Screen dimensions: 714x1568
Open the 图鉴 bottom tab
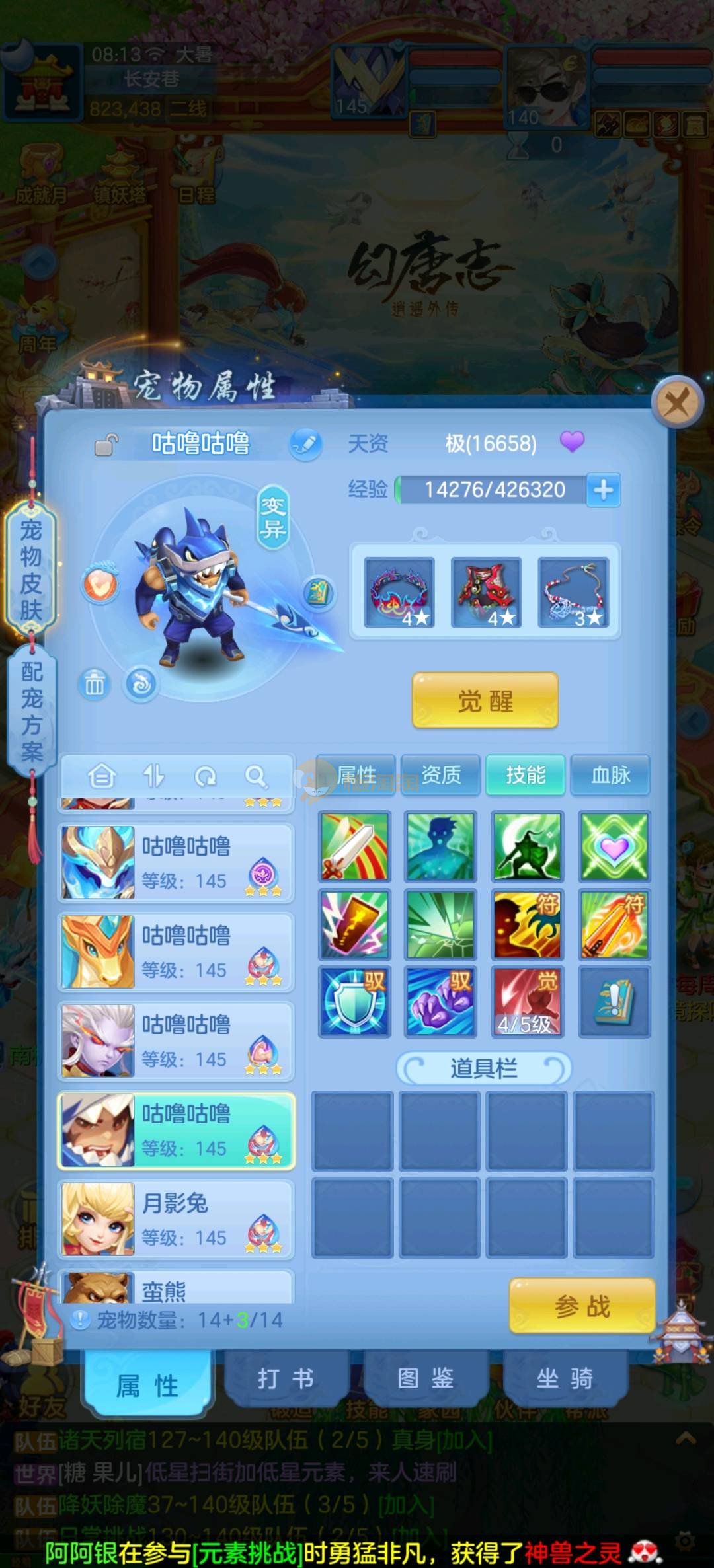pyautogui.click(x=425, y=1379)
